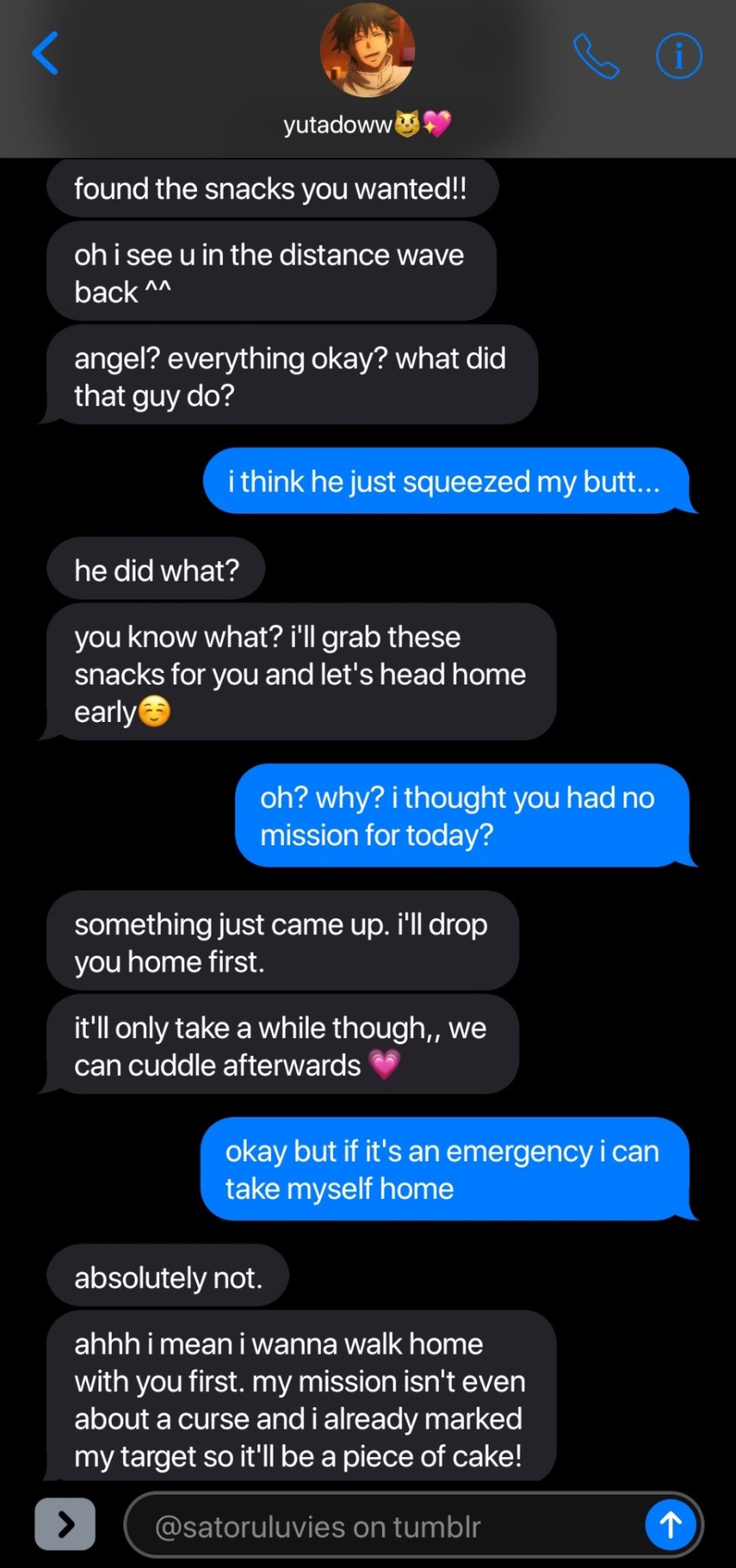Viewport: 736px width, 1568px height.
Task: Open yutadoww's contact avatar
Action: (367, 51)
